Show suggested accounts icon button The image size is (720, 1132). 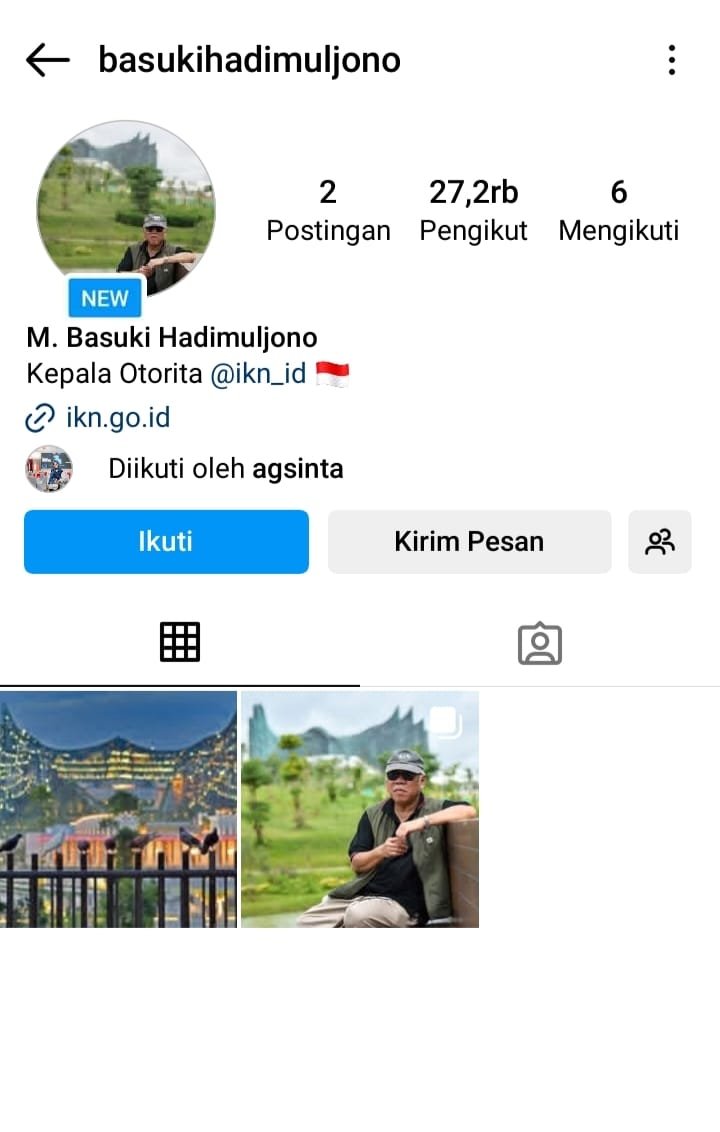point(660,542)
